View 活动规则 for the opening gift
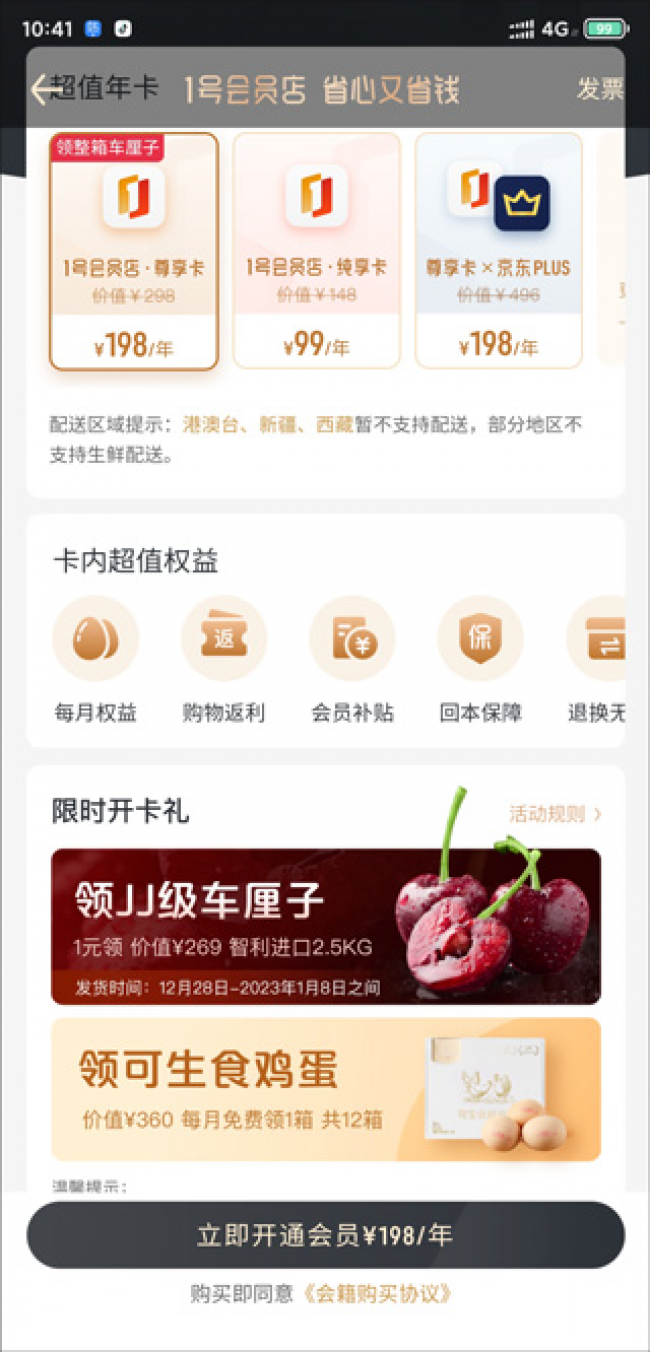 [x=555, y=814]
